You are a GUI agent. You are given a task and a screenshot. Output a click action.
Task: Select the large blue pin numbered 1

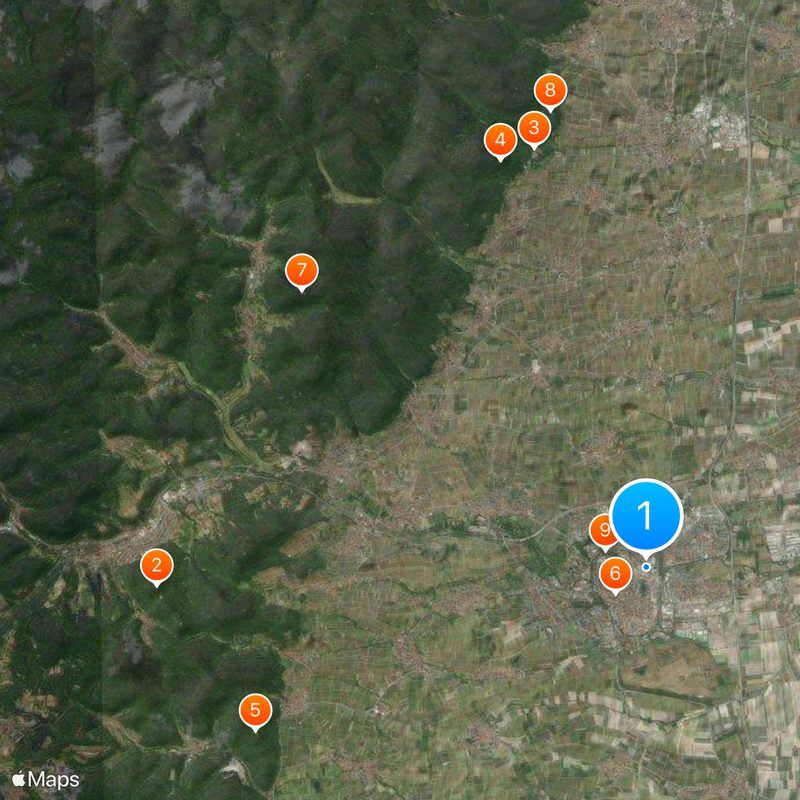click(646, 516)
